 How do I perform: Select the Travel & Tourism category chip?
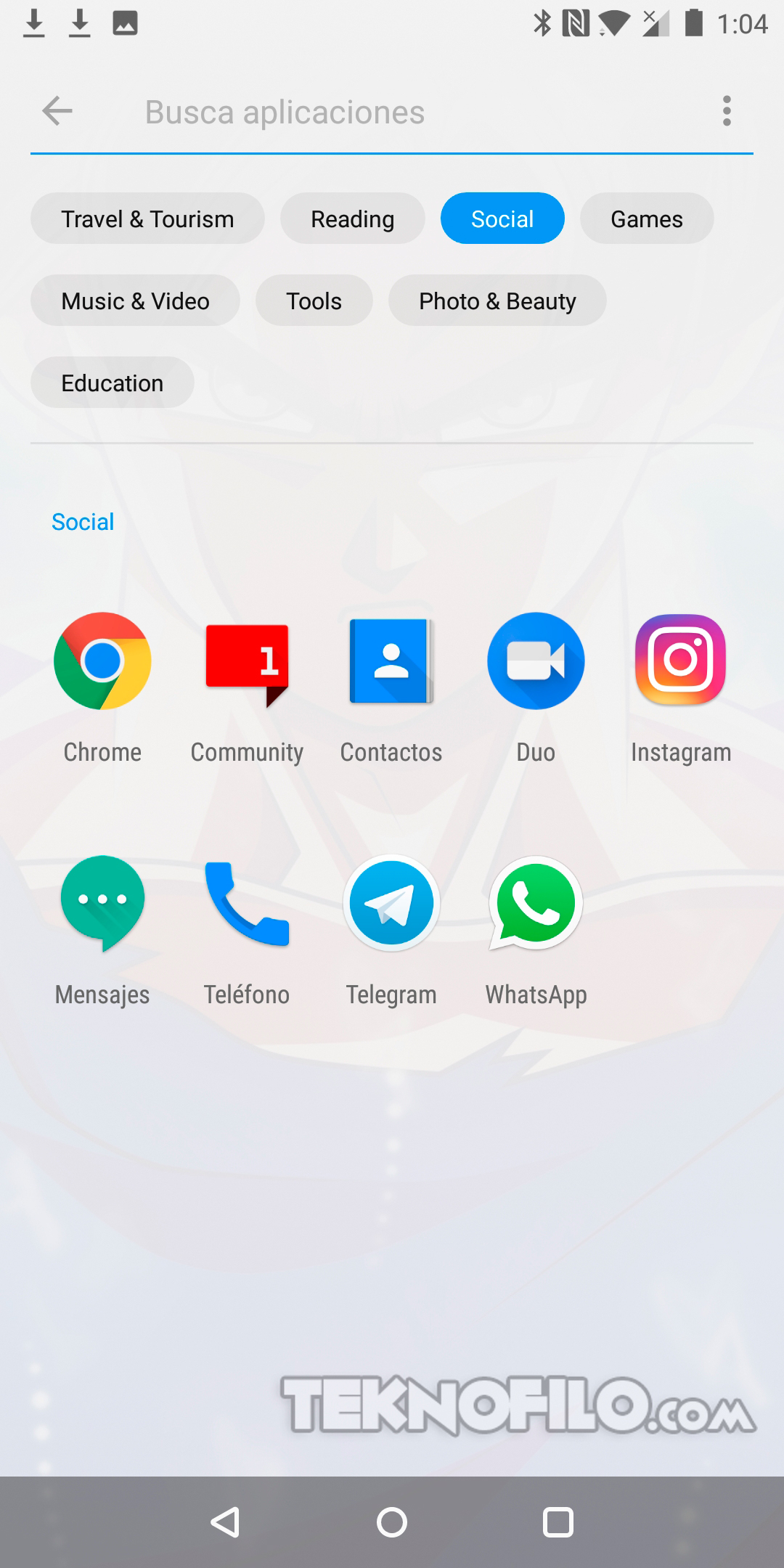[x=147, y=219]
